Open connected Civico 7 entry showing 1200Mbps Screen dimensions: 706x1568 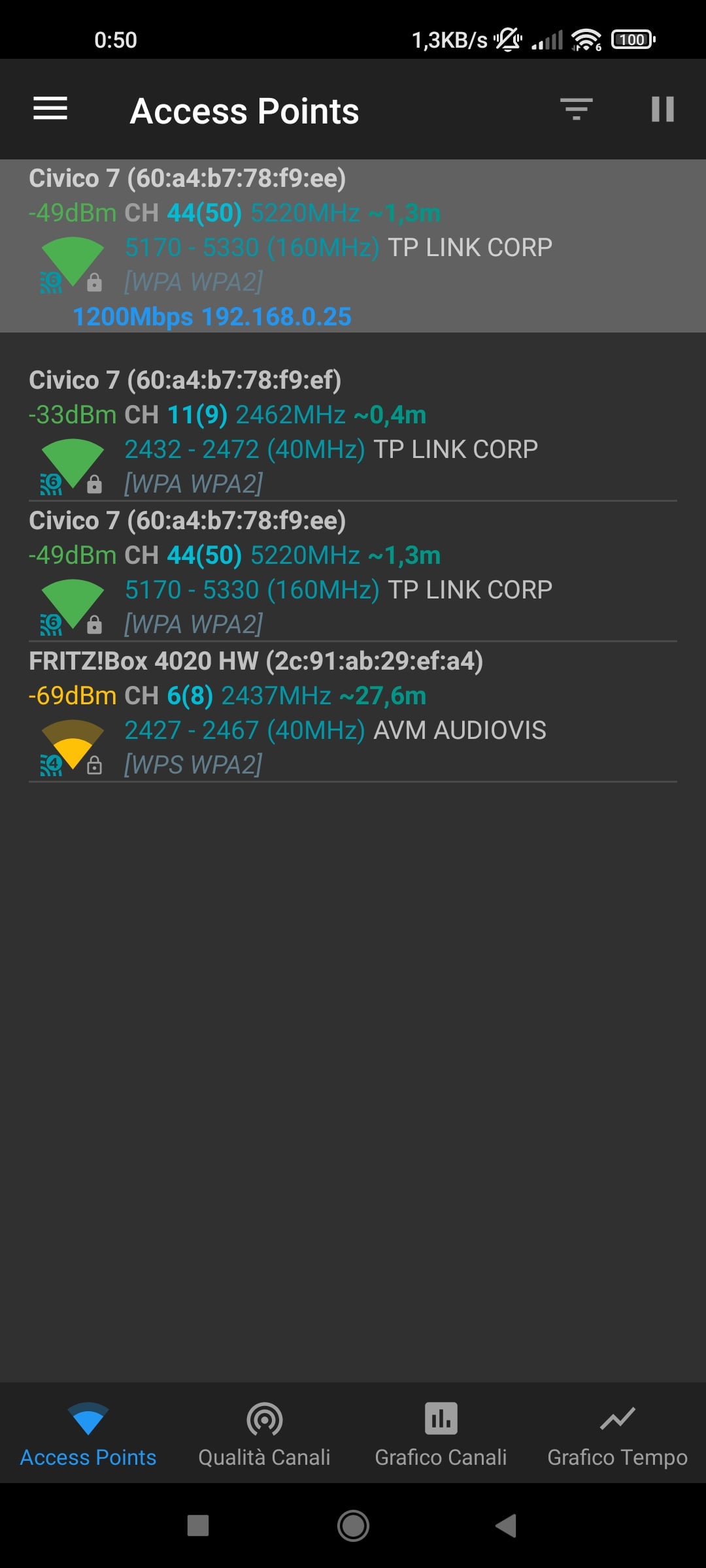353,246
